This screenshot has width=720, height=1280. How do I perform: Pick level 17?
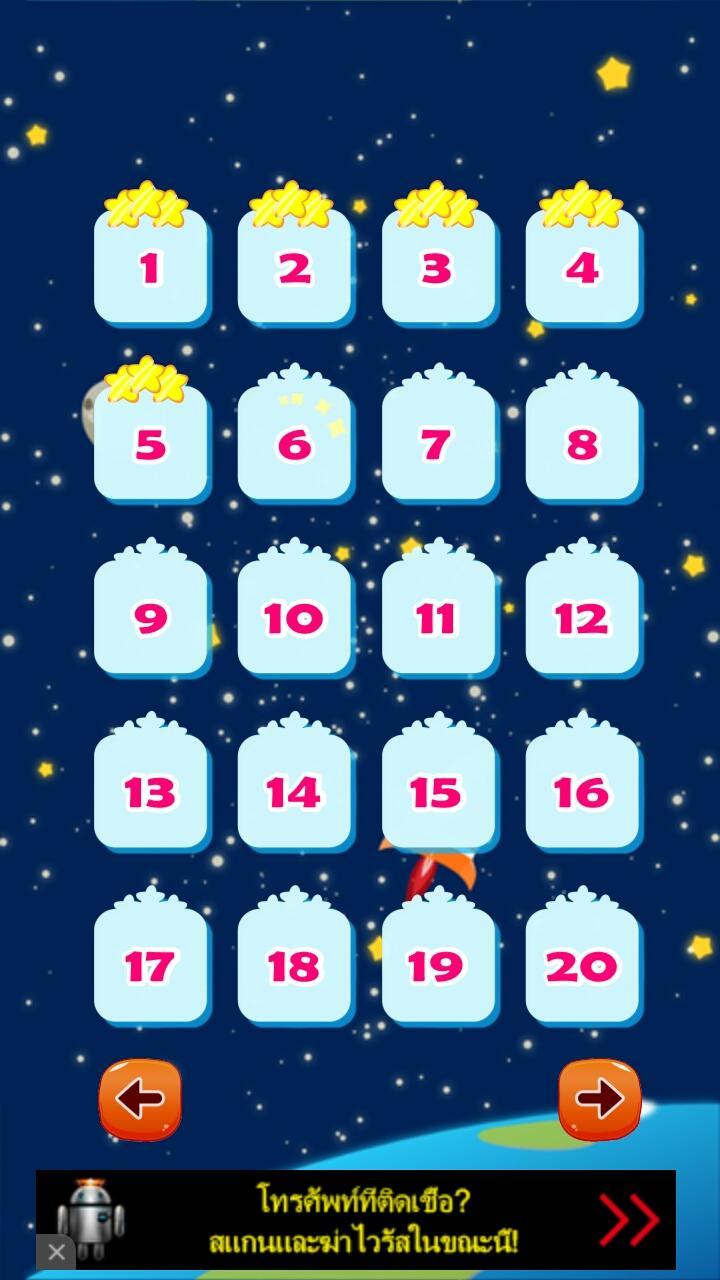[x=150, y=966]
